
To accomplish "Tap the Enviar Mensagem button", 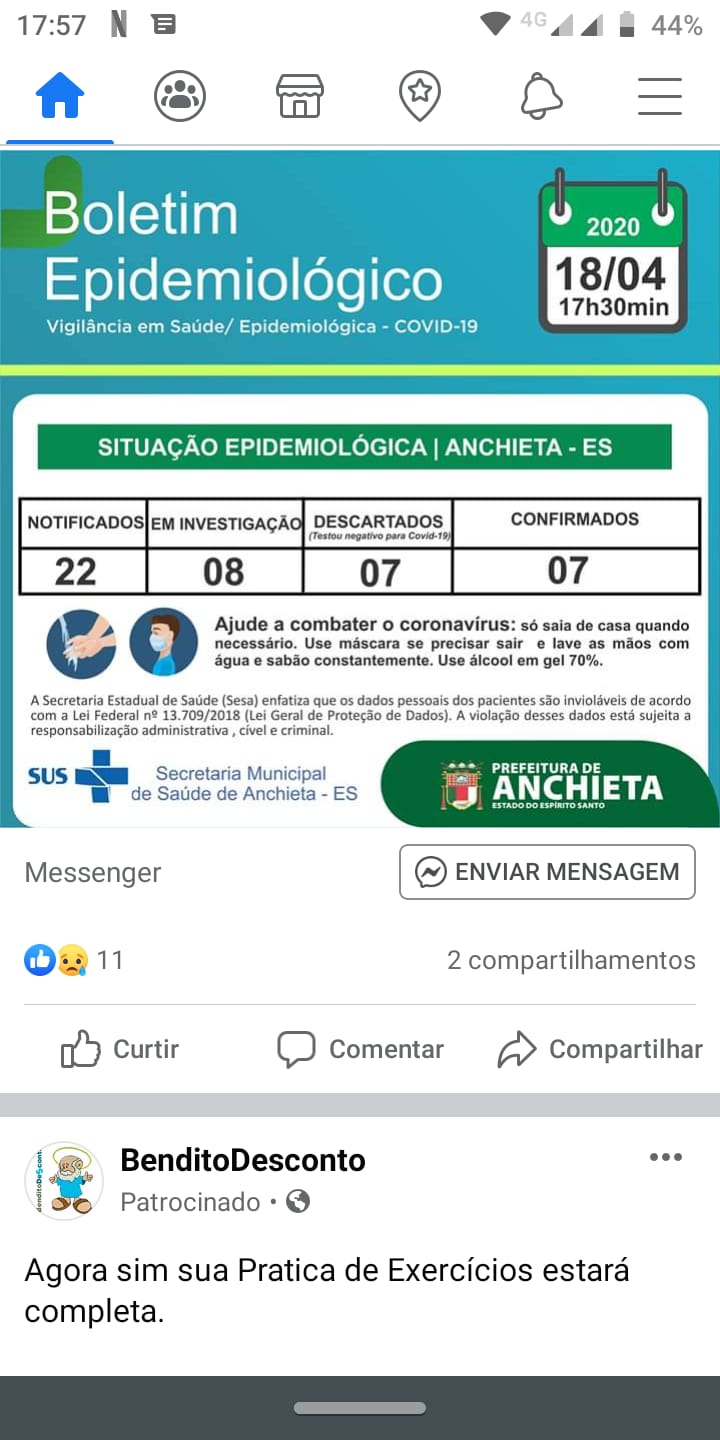I will (548, 872).
